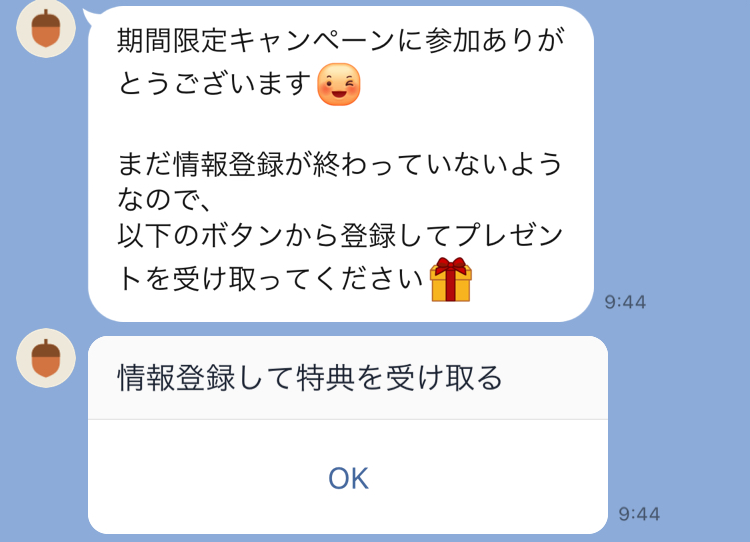Screen dimensions: 750x542
Task: Open sender's avatar beside the 情報登録して特典を受け取る card
Action: (46, 358)
